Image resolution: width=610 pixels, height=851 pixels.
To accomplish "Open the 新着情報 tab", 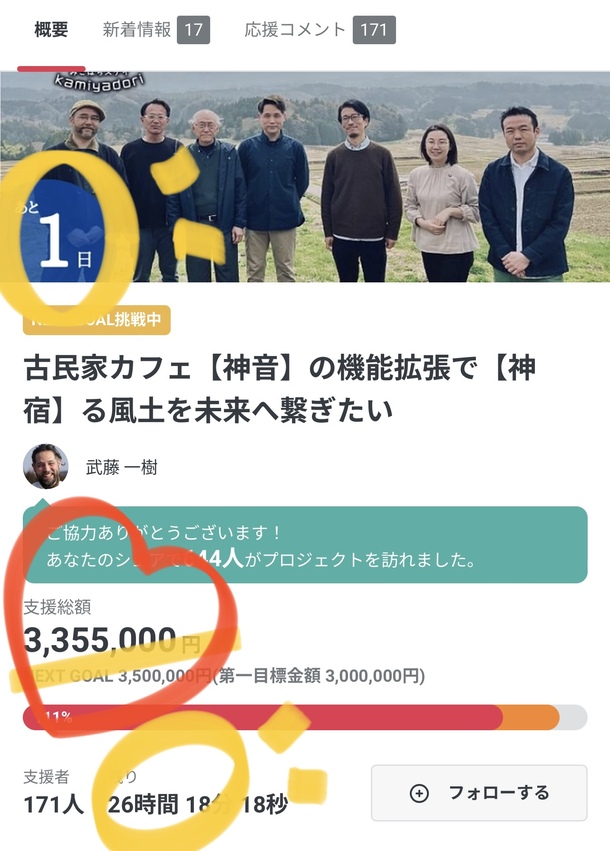I will click(155, 30).
